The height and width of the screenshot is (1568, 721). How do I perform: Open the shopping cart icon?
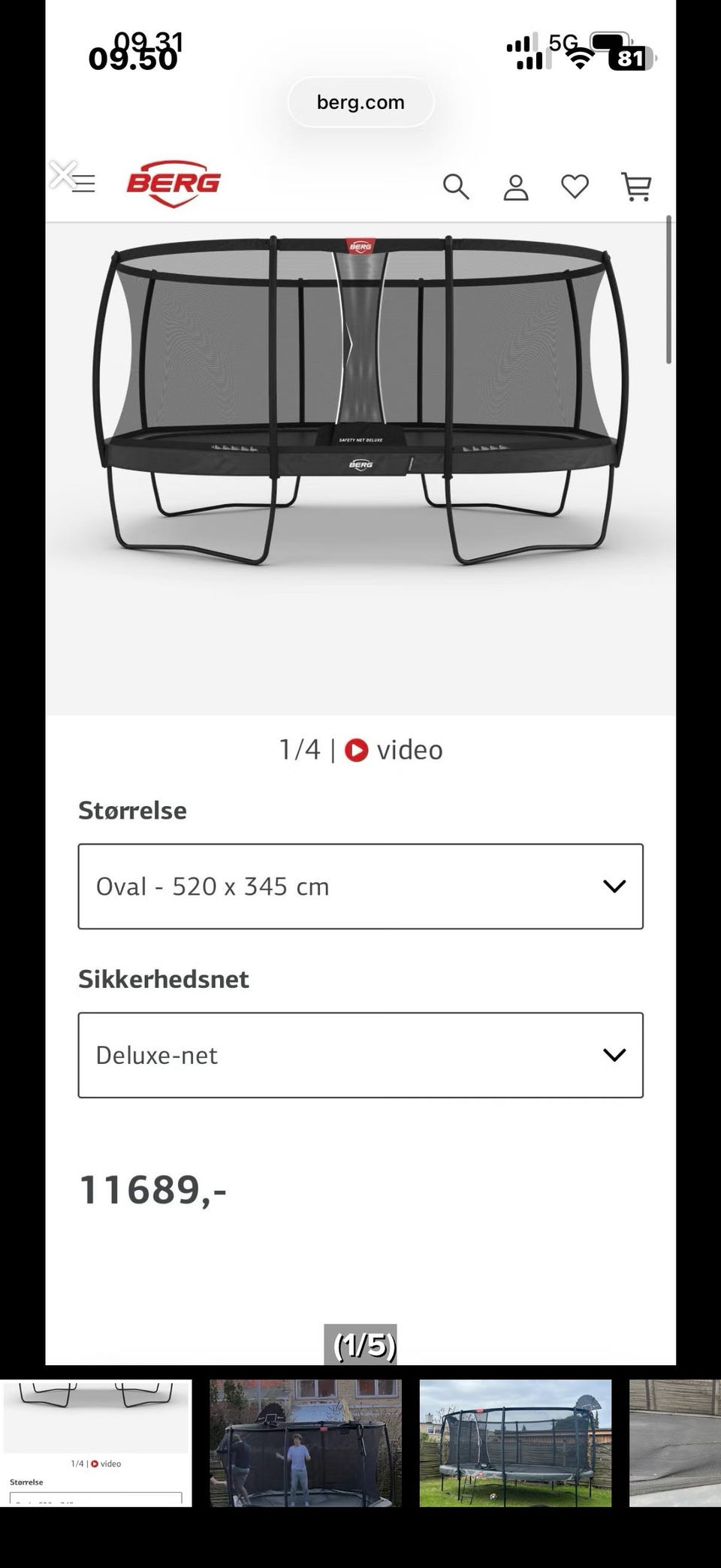[x=635, y=188]
